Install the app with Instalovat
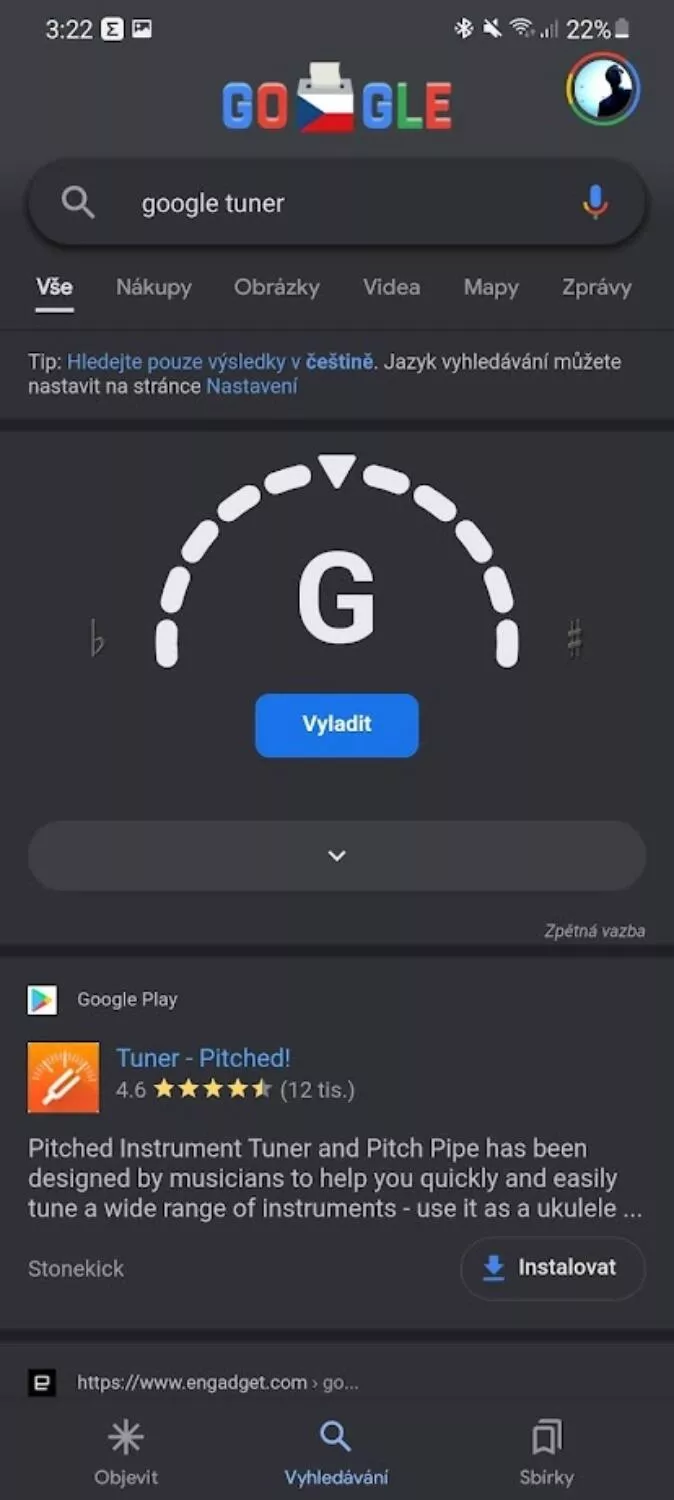674x1500 pixels. (552, 1268)
